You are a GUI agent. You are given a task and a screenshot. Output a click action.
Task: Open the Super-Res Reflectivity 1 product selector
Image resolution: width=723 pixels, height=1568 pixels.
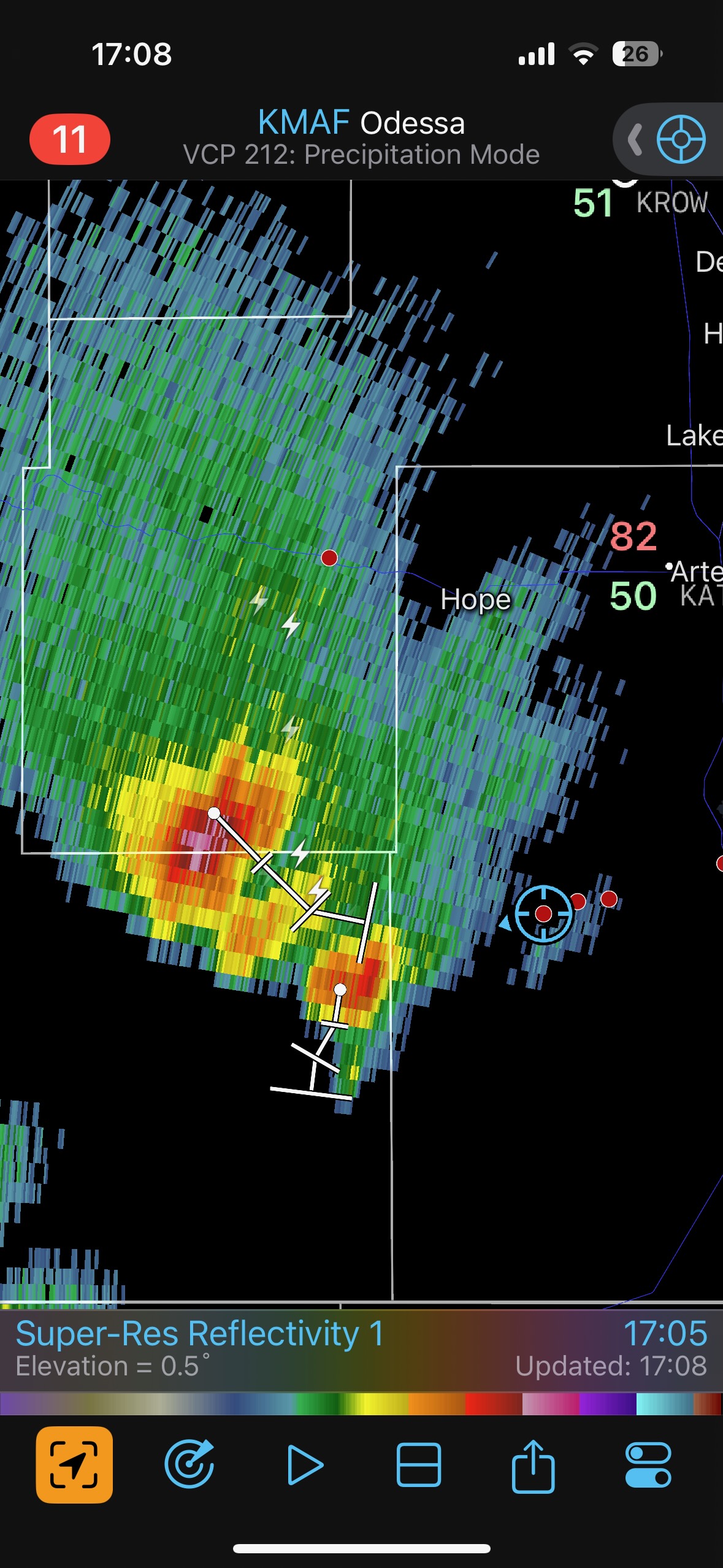pos(200,1335)
